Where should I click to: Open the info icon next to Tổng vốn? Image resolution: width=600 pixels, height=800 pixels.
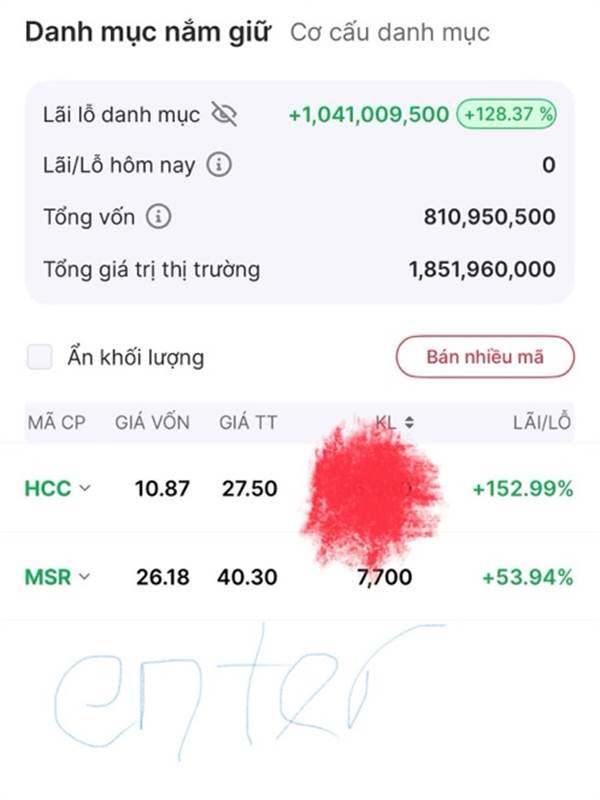[159, 217]
